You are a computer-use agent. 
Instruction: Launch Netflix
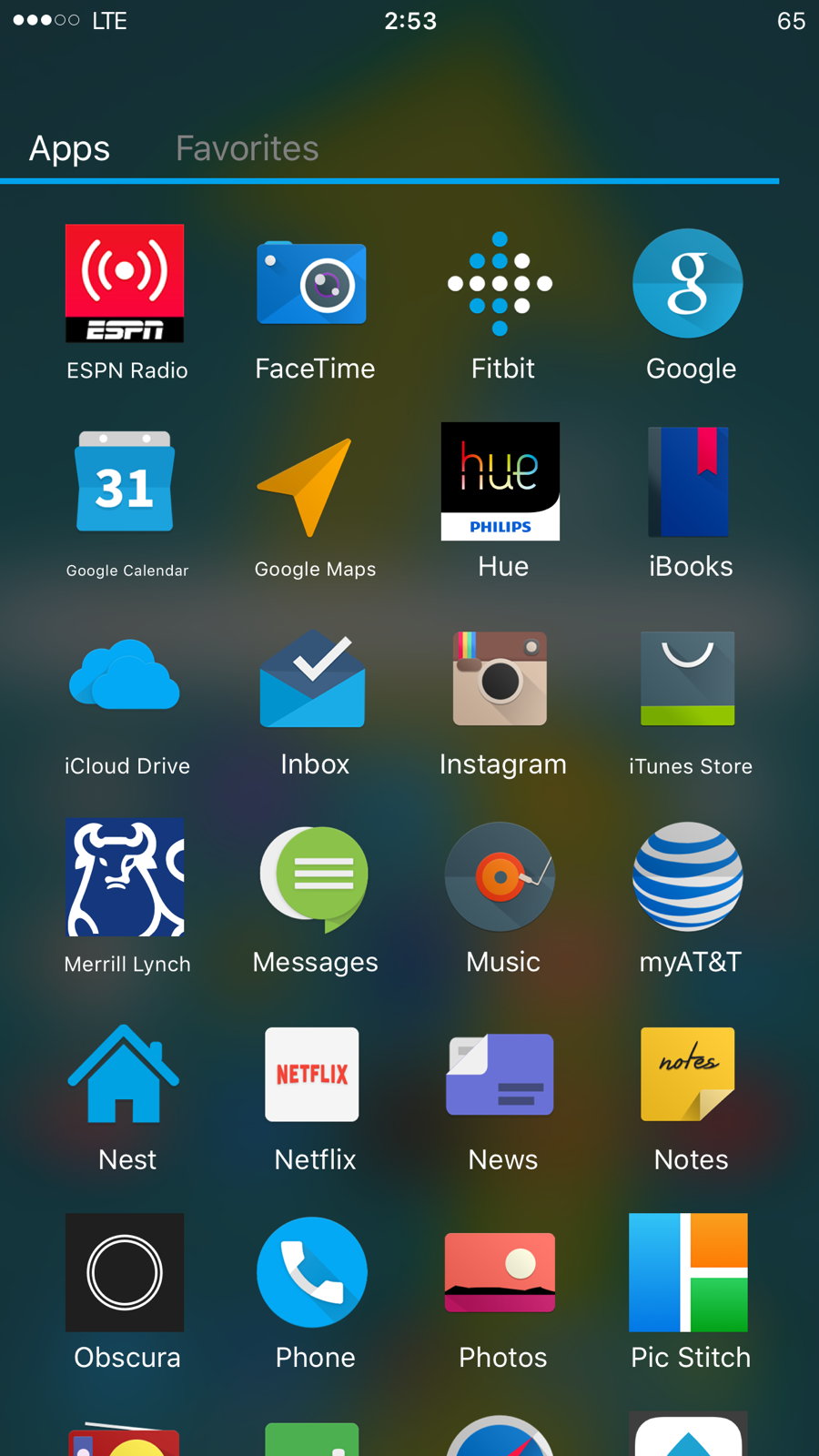click(312, 1075)
